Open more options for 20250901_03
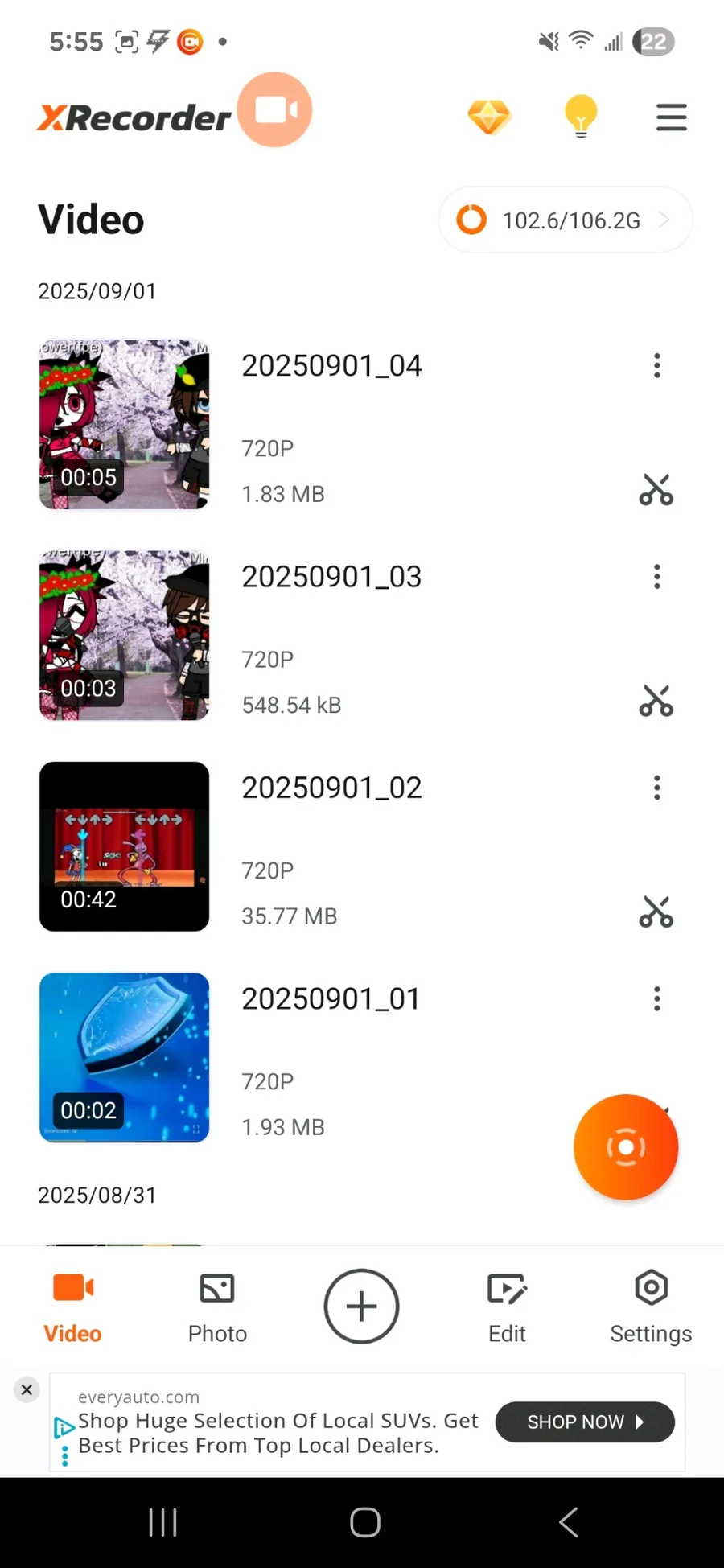Image resolution: width=724 pixels, height=1568 pixels. coord(657,577)
